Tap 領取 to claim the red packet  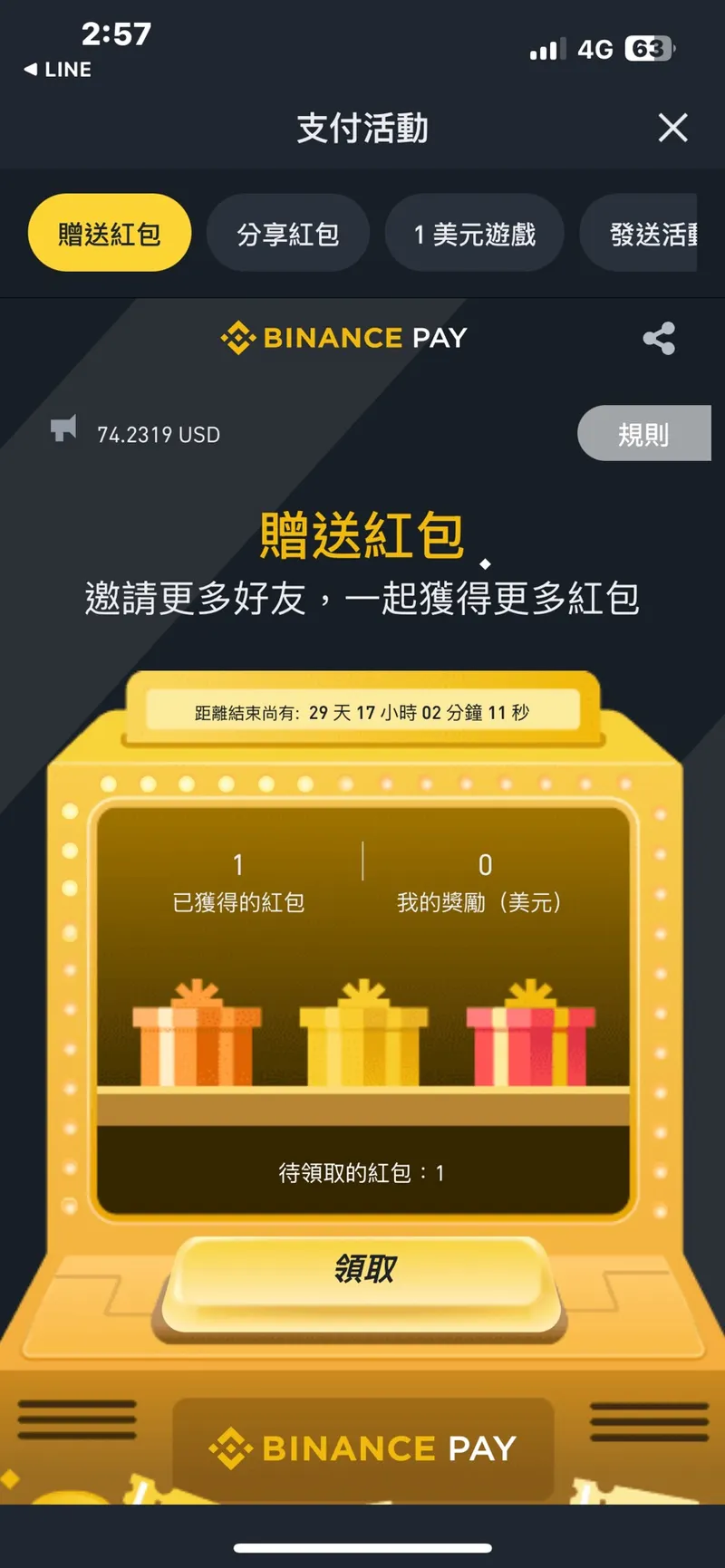(x=365, y=1270)
